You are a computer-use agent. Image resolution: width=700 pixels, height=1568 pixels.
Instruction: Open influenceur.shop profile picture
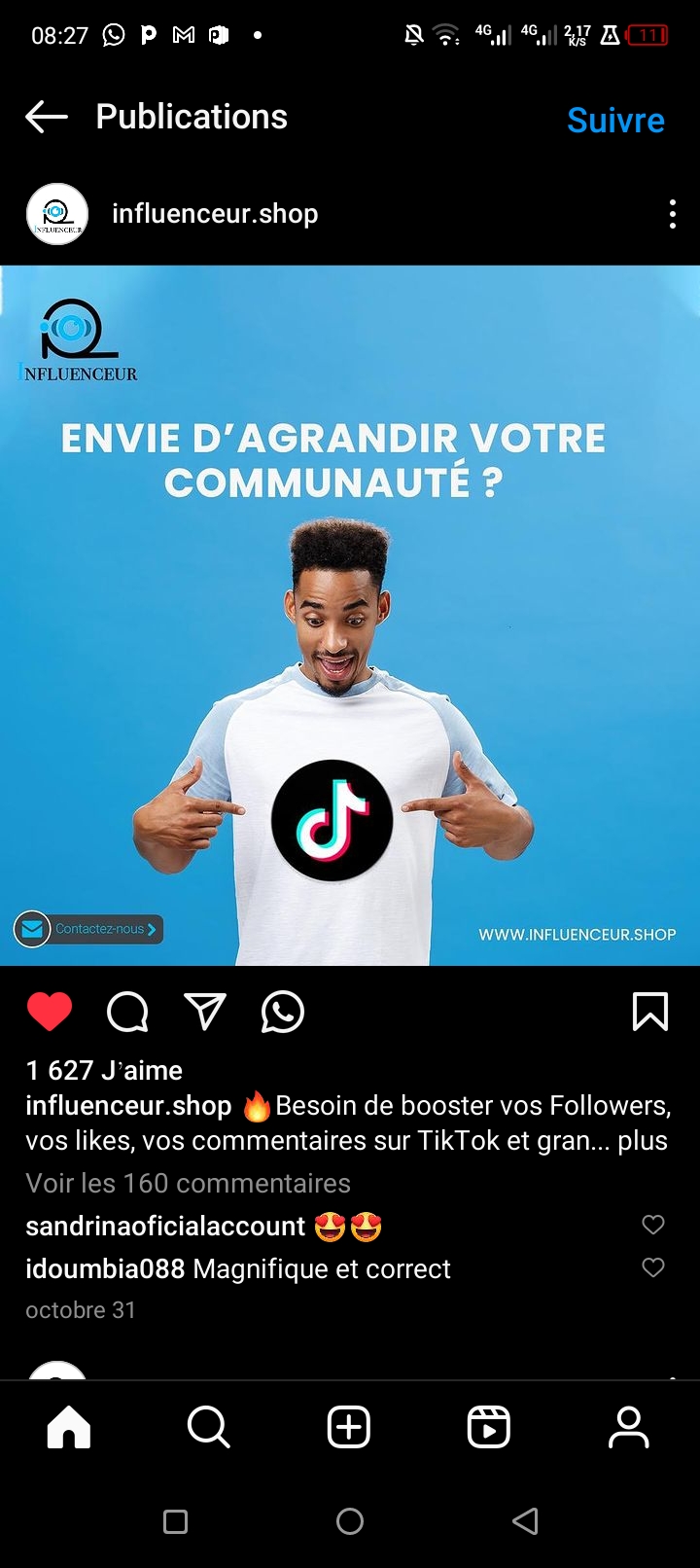[57, 214]
